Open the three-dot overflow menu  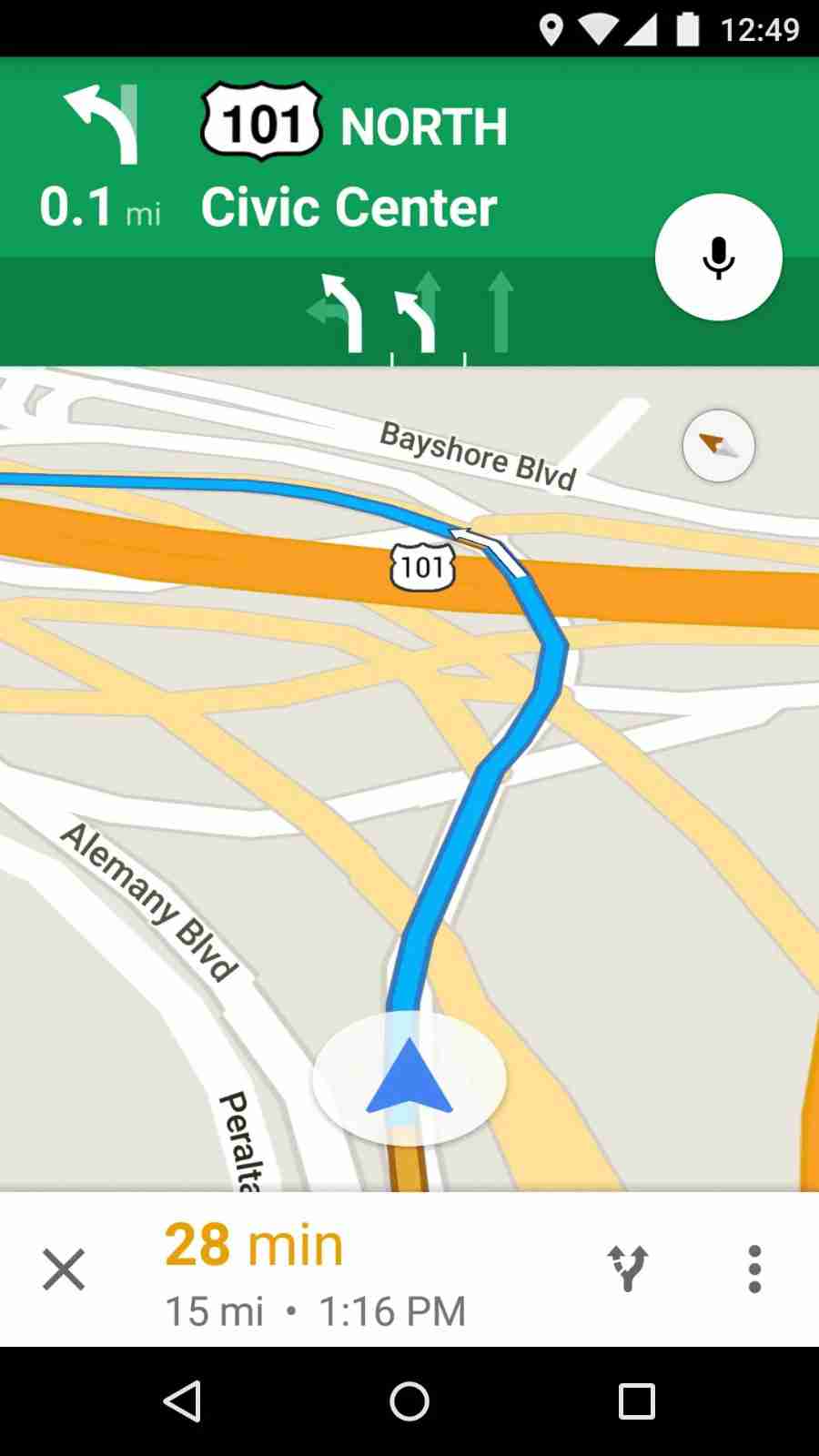point(754,1269)
